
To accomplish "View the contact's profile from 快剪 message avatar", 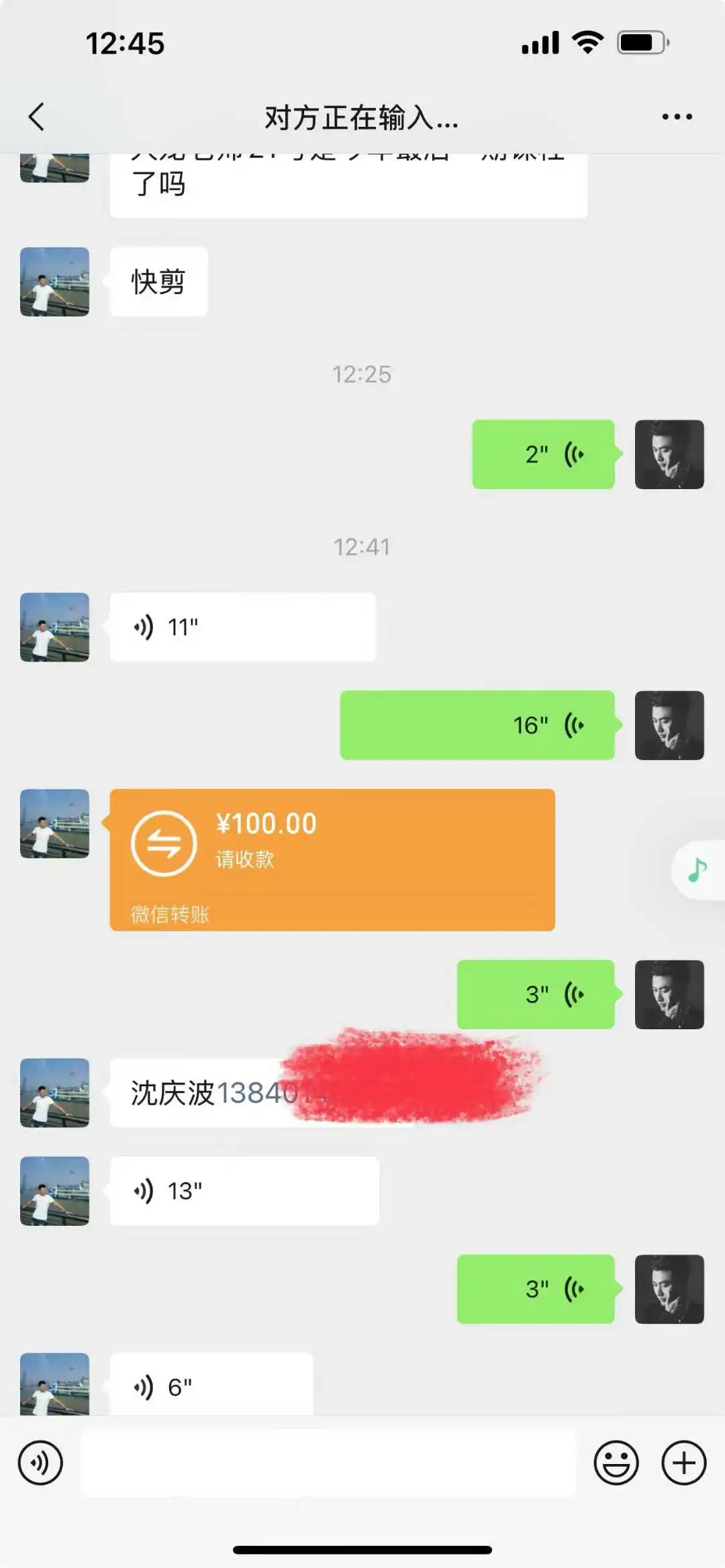I will (54, 282).
